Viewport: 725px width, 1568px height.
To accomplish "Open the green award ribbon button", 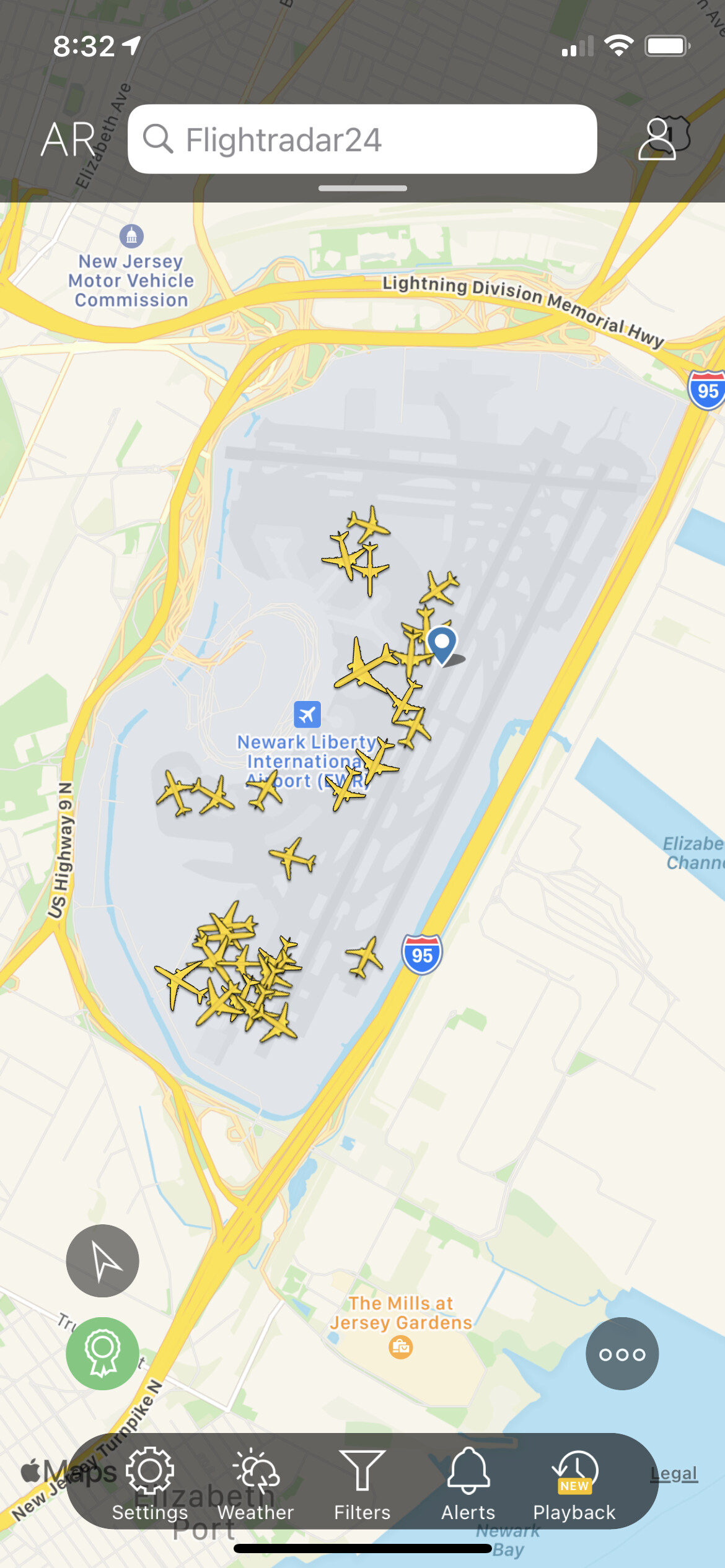I will (x=103, y=1353).
